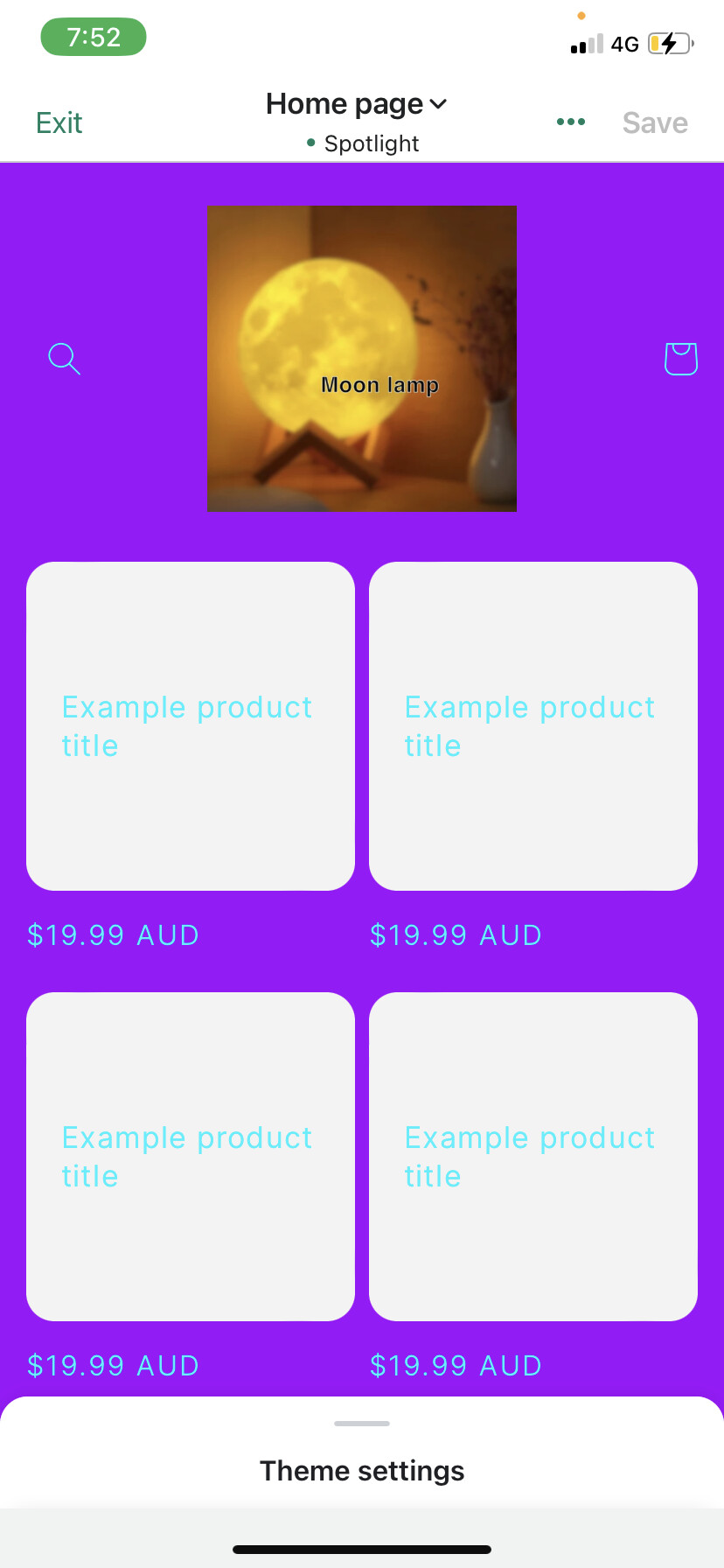The height and width of the screenshot is (1568, 724).
Task: Open the Theme settings panel
Action: (x=362, y=1470)
